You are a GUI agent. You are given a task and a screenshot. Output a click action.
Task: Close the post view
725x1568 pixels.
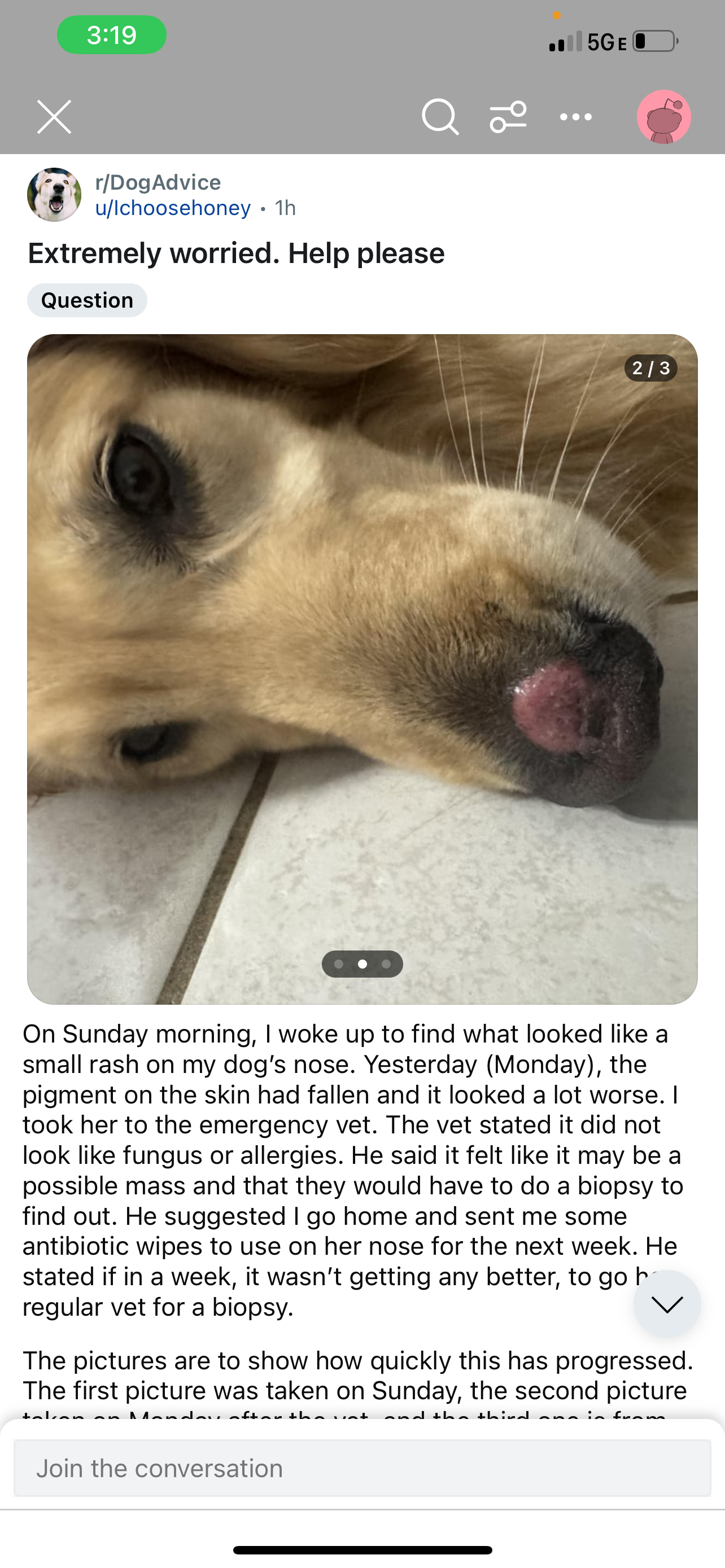pos(54,117)
